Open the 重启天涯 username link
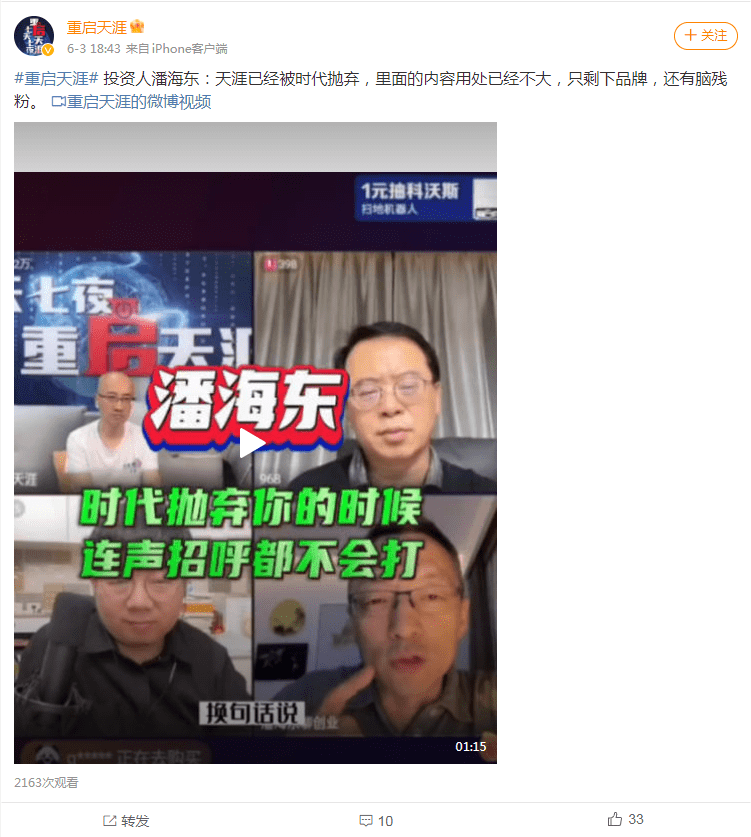751x837 pixels. pyautogui.click(x=95, y=27)
